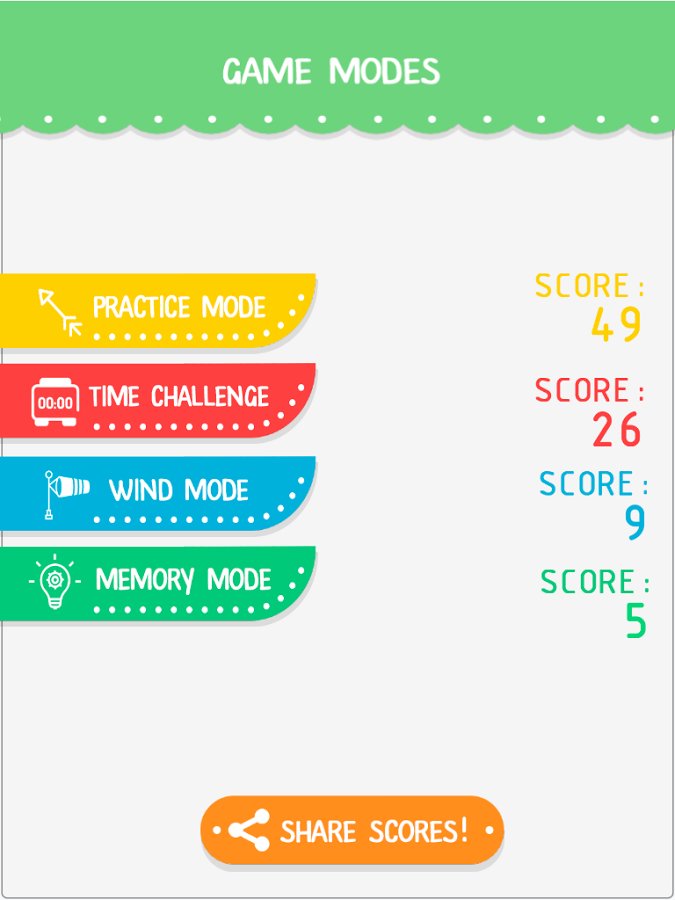
Task: Play Memory Mode
Action: point(160,581)
